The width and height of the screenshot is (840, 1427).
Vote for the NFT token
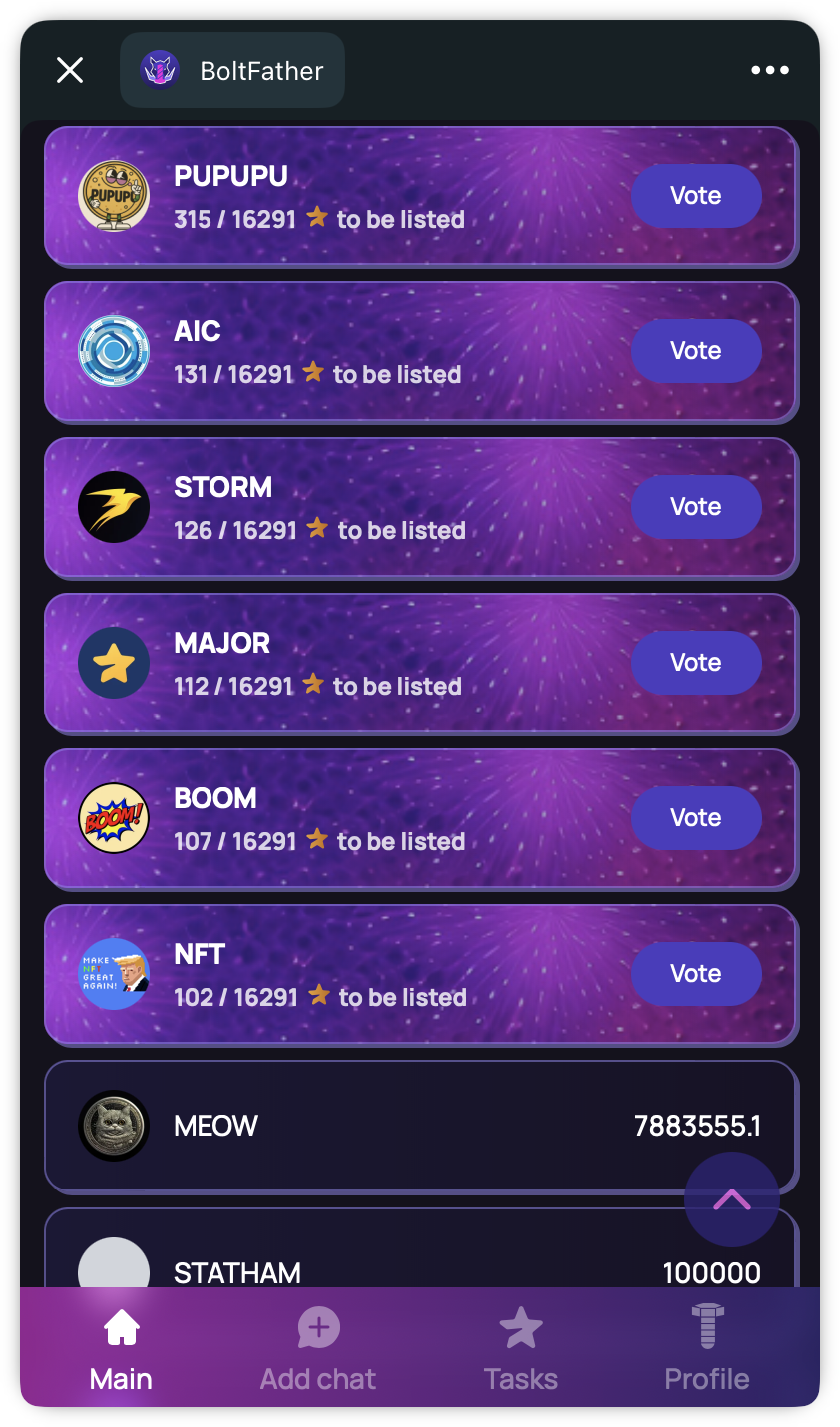pyautogui.click(x=696, y=974)
